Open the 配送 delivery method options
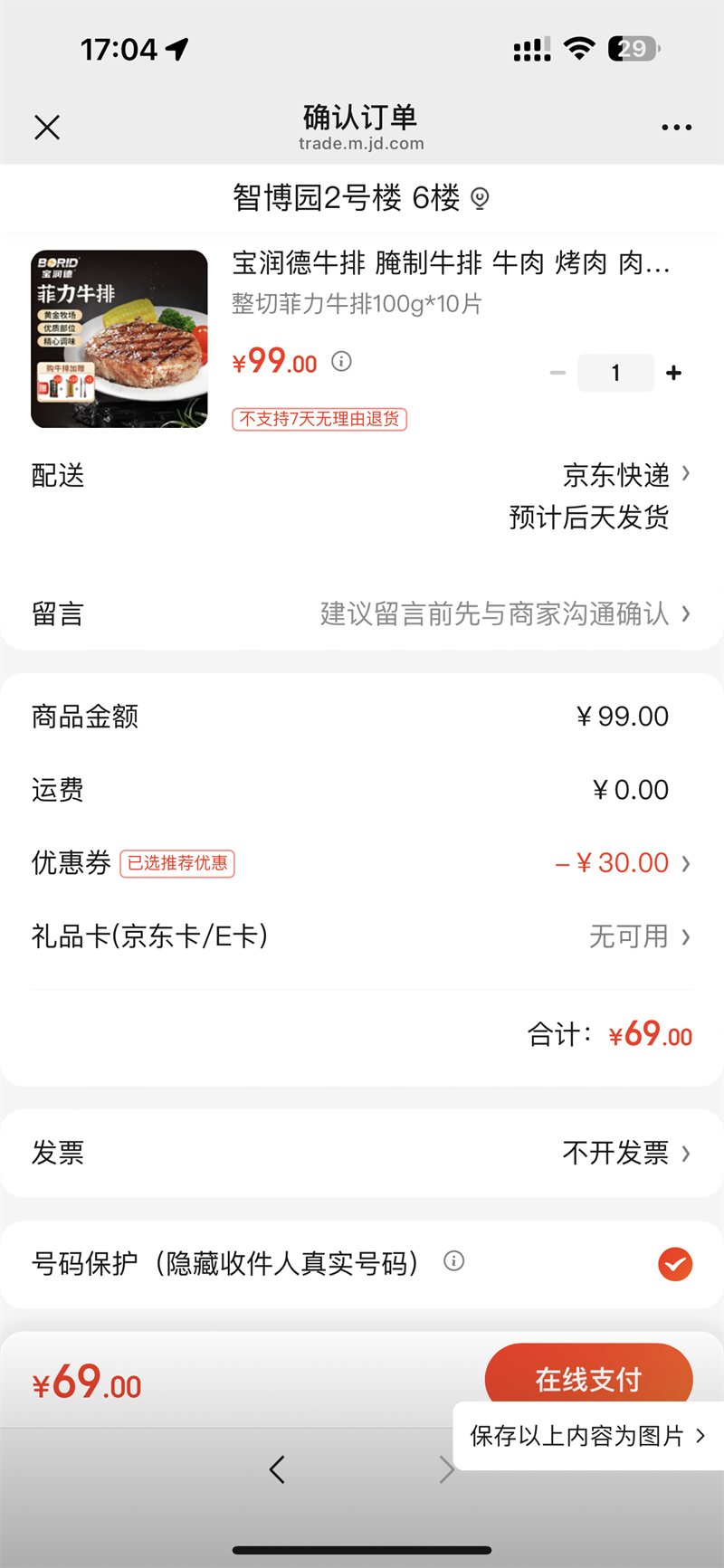Viewport: 724px width, 1568px height. click(624, 475)
